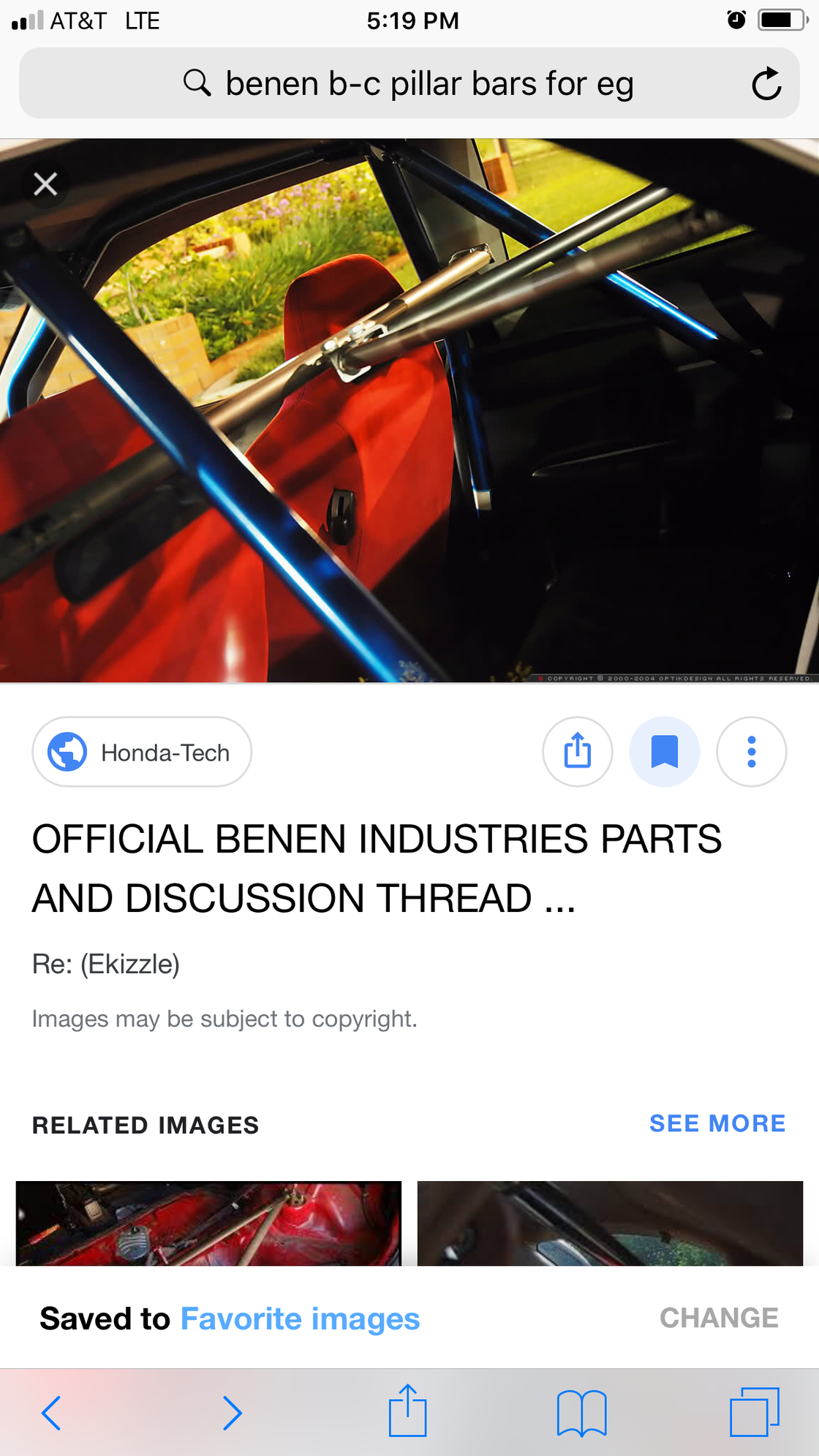
Task: Open the Favorite images collection
Action: 300,1319
